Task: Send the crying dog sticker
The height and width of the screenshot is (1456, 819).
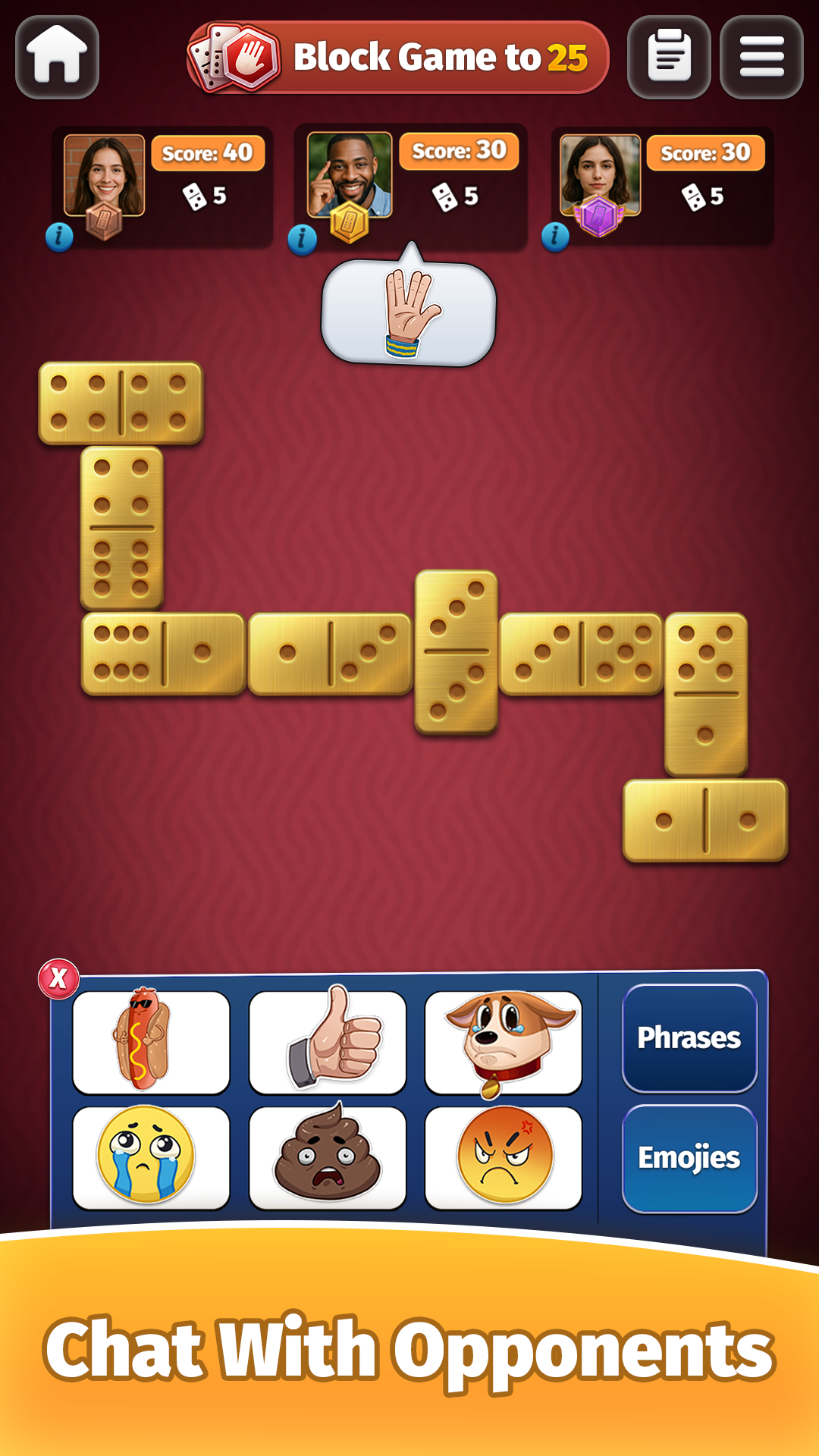Action: pos(504,1043)
